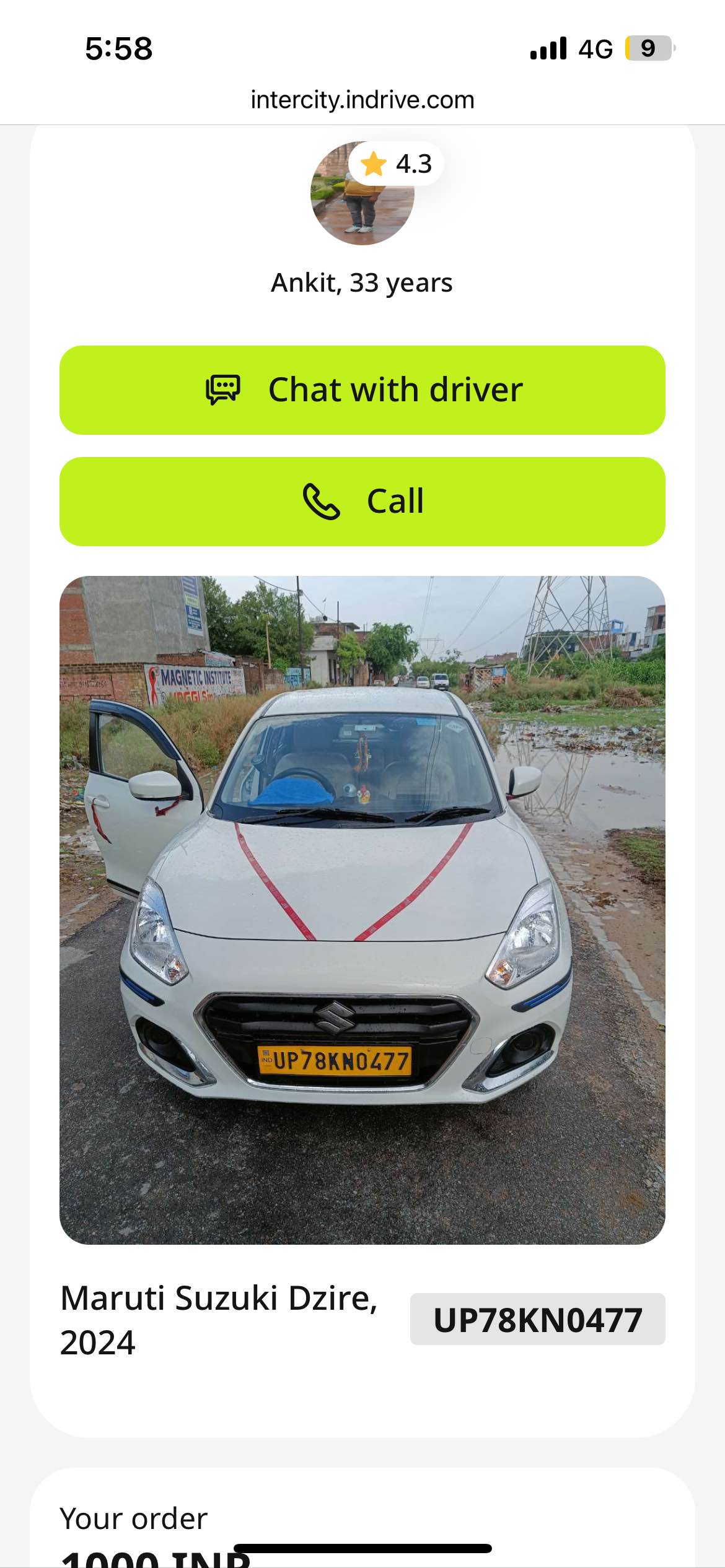Chat with driver Ankit

pos(362,390)
